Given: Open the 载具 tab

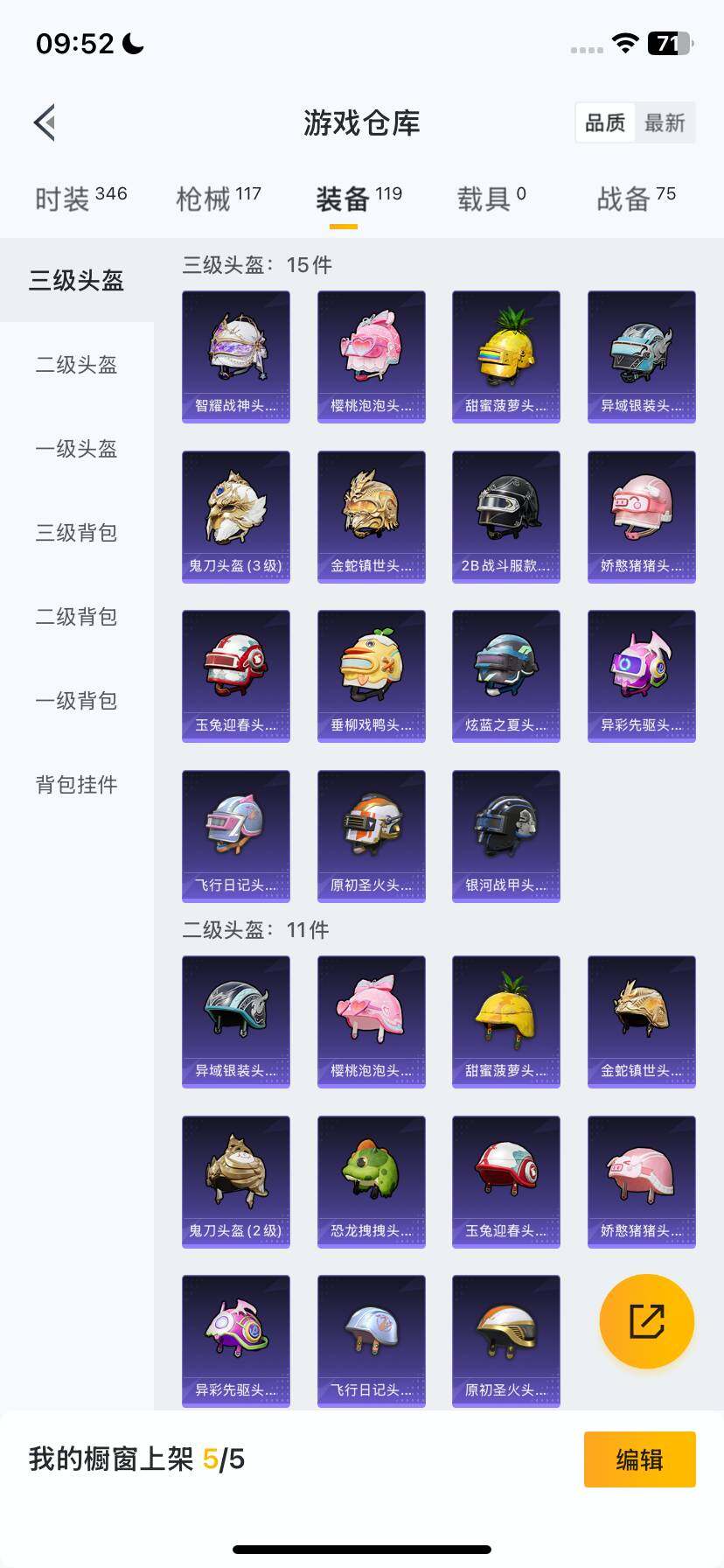Looking at the screenshot, I should (x=491, y=199).
